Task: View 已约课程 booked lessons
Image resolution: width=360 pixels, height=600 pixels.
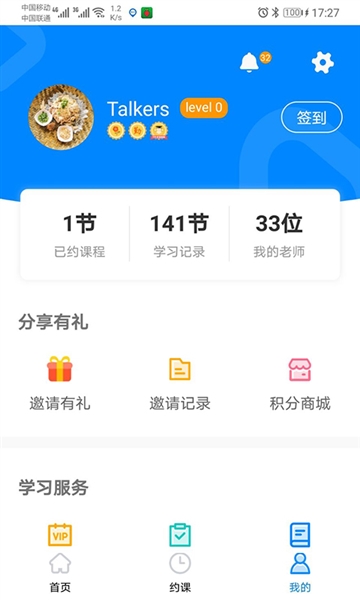Action: [80, 234]
